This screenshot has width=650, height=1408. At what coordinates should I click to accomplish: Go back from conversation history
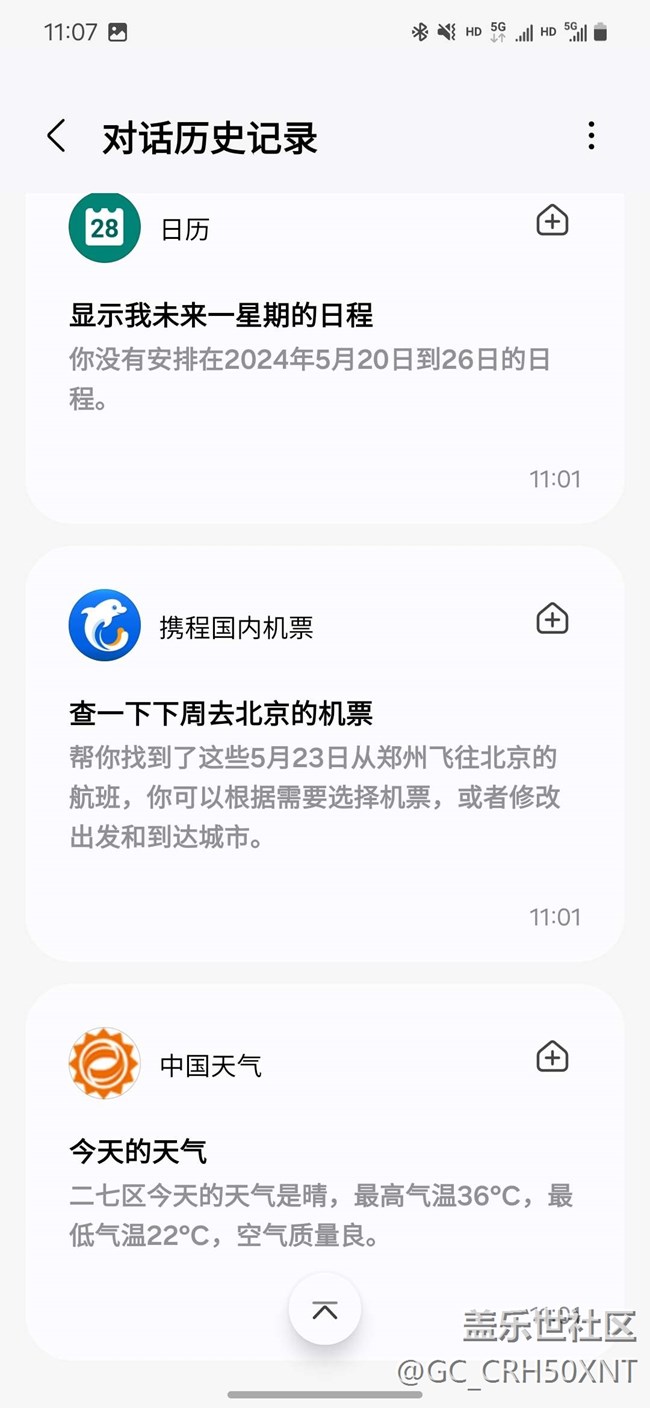[57, 136]
